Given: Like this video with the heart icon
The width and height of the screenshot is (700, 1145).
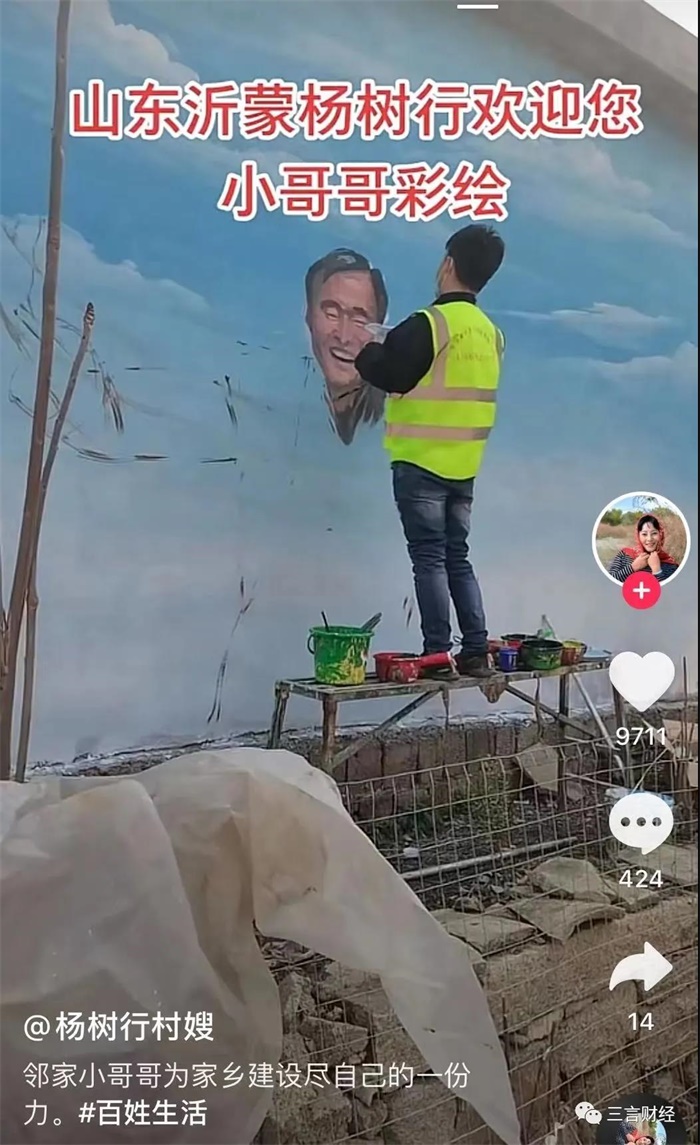Looking at the screenshot, I should pos(641,681).
